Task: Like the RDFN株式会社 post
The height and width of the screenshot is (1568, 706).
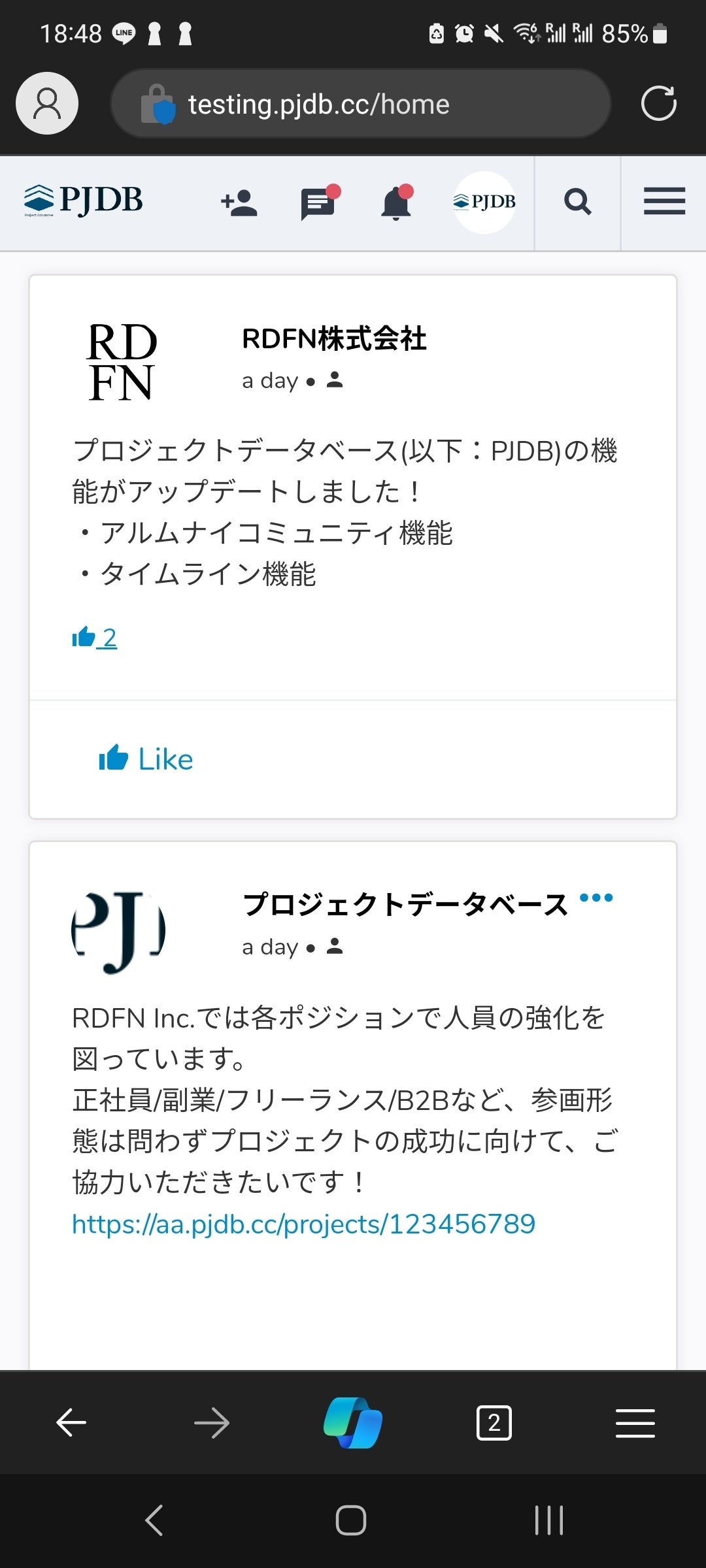Action: click(x=146, y=759)
